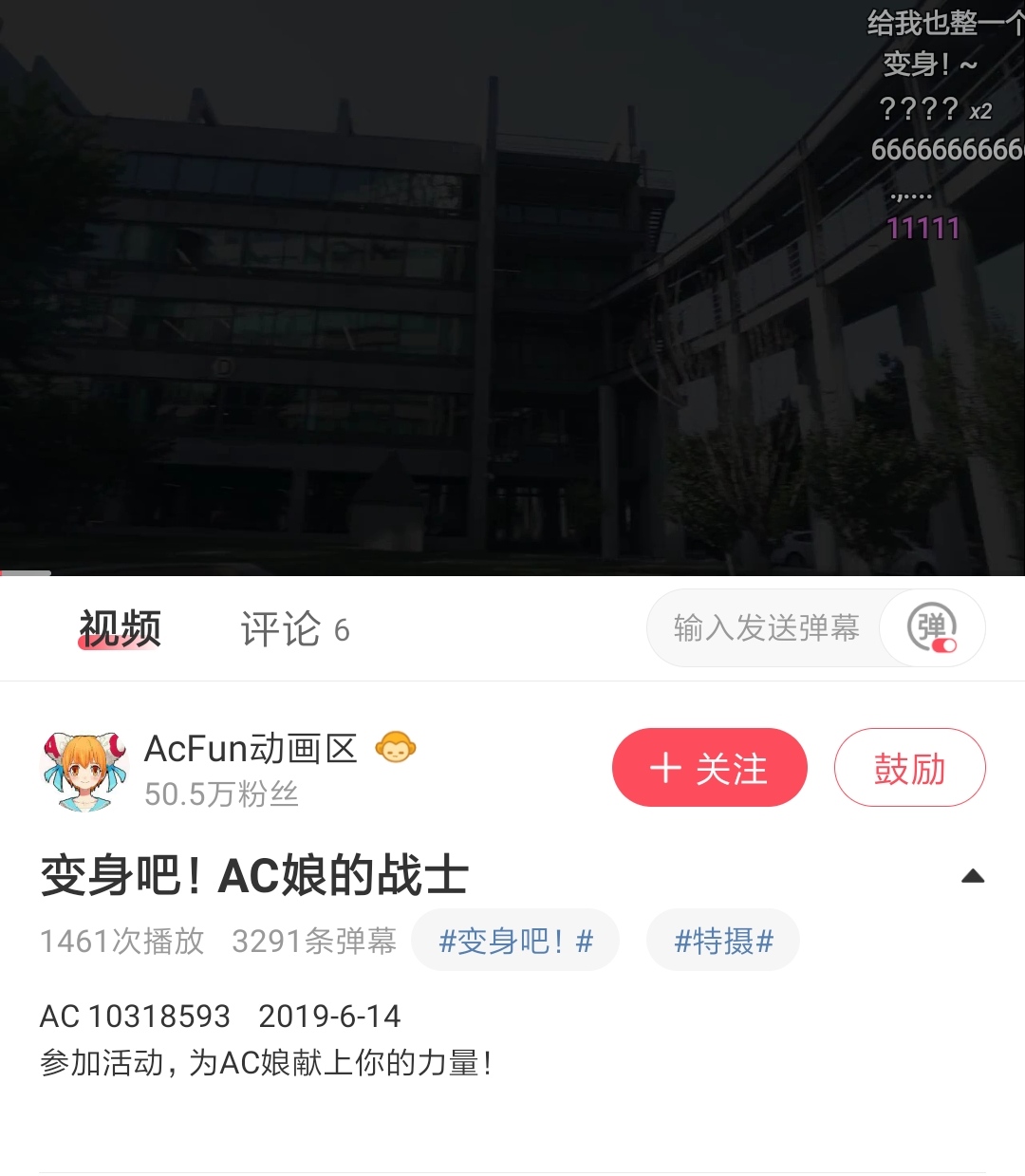The height and width of the screenshot is (1176, 1025).
Task: Open the #特摄# tag
Action: 722,941
